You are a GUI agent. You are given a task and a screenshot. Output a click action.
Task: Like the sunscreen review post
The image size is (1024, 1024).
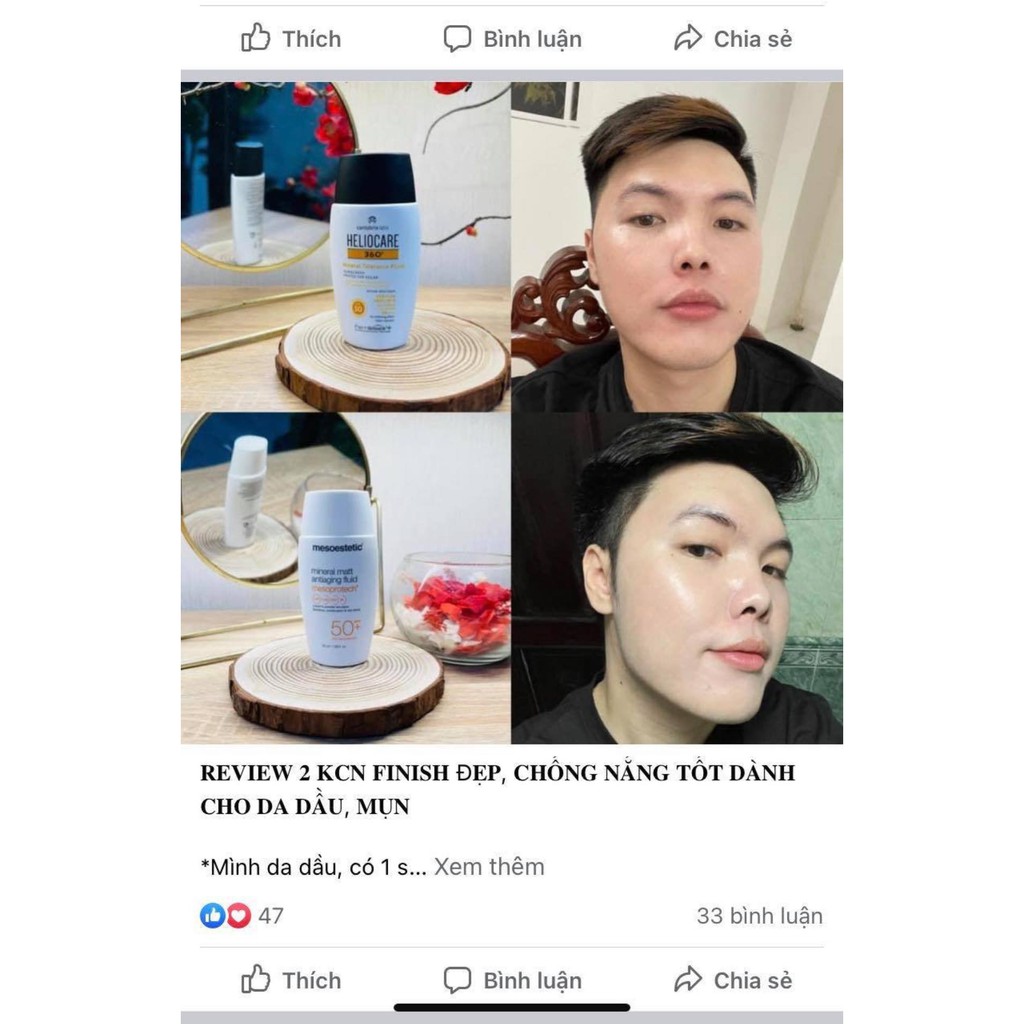tap(291, 980)
